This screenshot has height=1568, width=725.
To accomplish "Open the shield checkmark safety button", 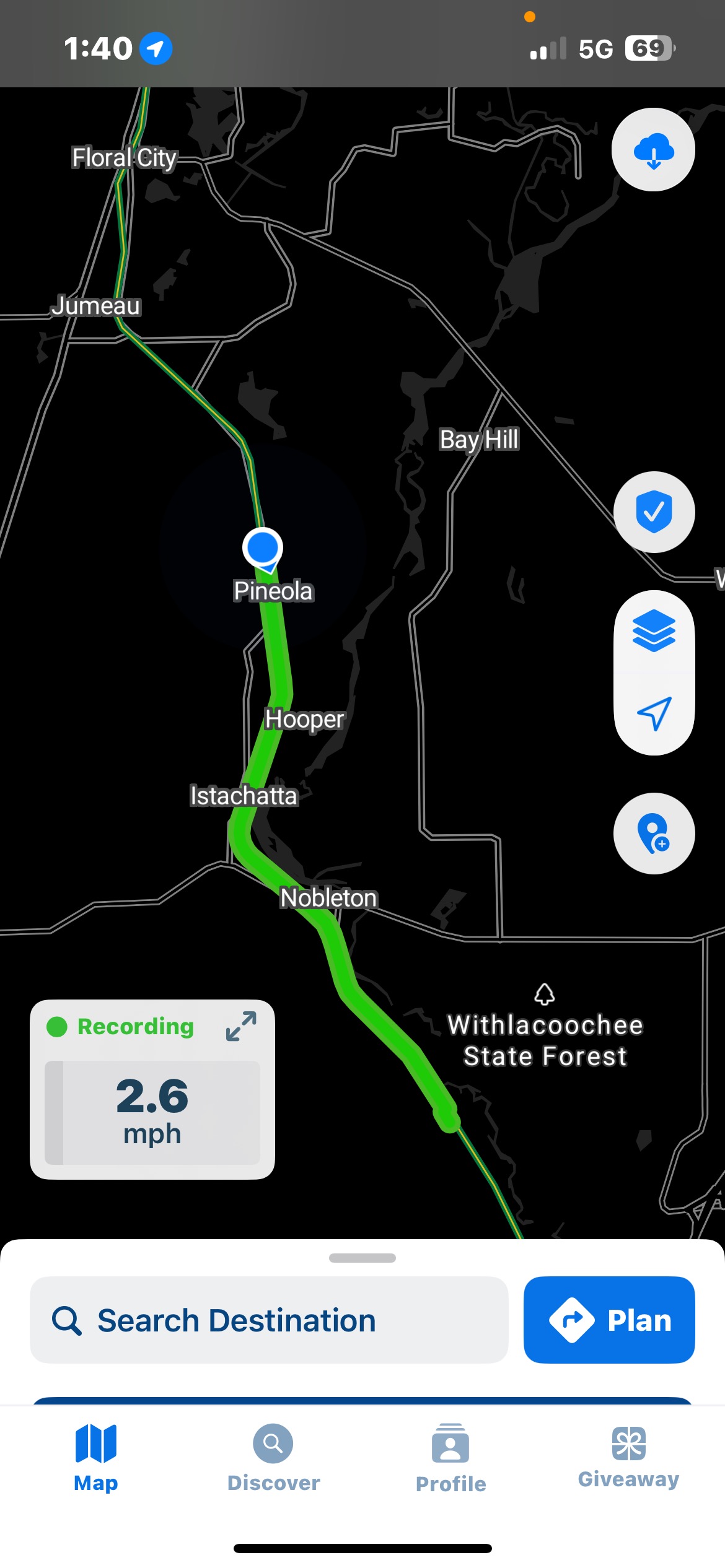I will (x=654, y=512).
